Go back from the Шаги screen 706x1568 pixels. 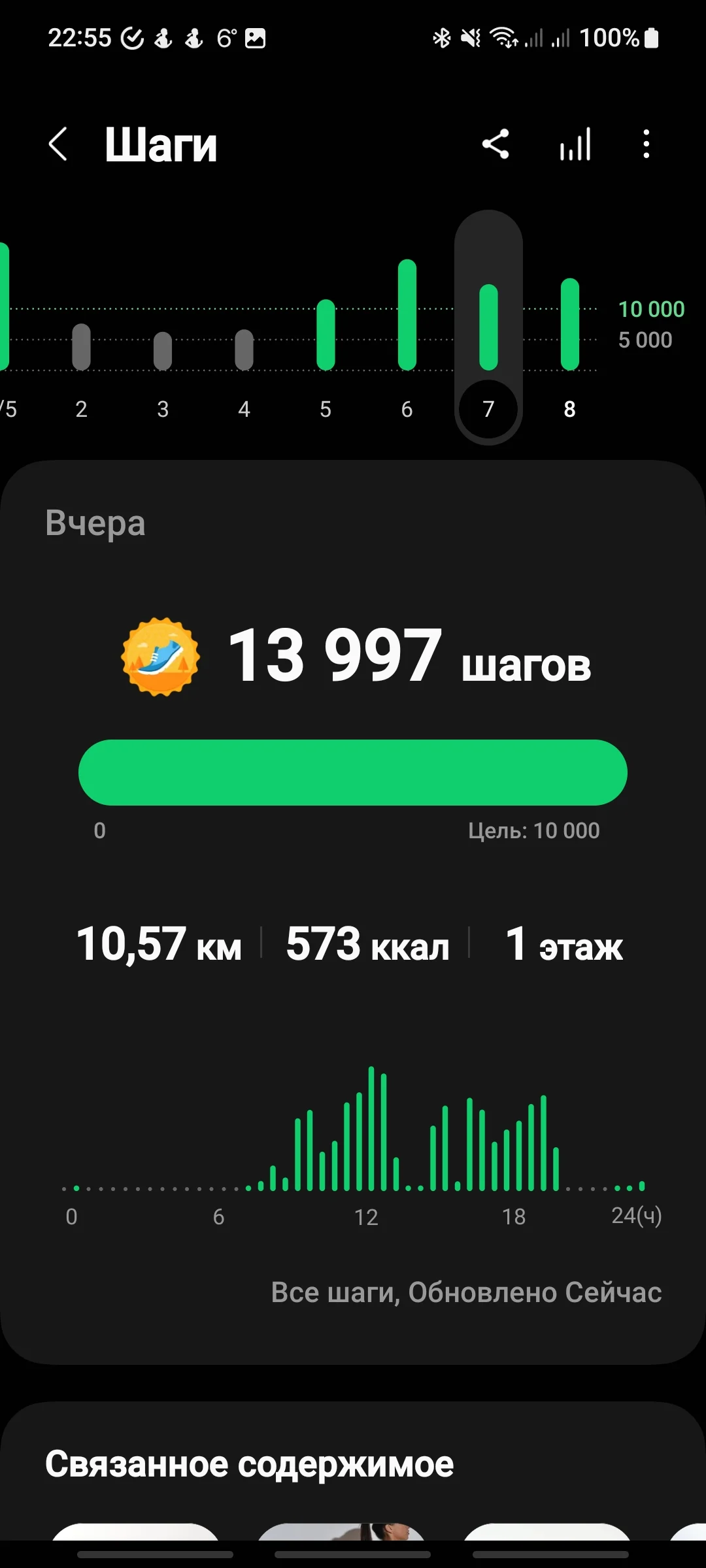point(58,144)
